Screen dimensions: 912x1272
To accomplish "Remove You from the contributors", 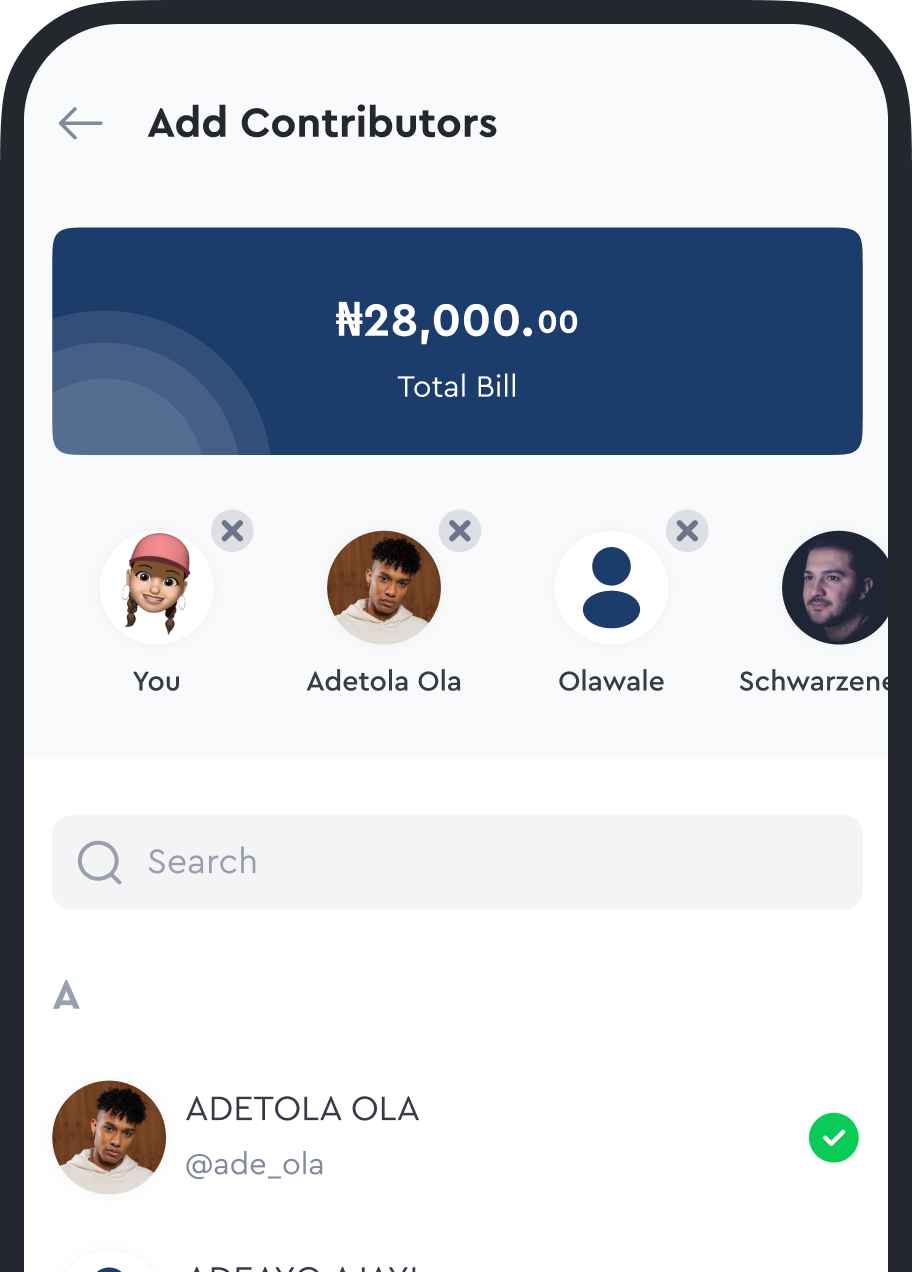I will click(232, 531).
